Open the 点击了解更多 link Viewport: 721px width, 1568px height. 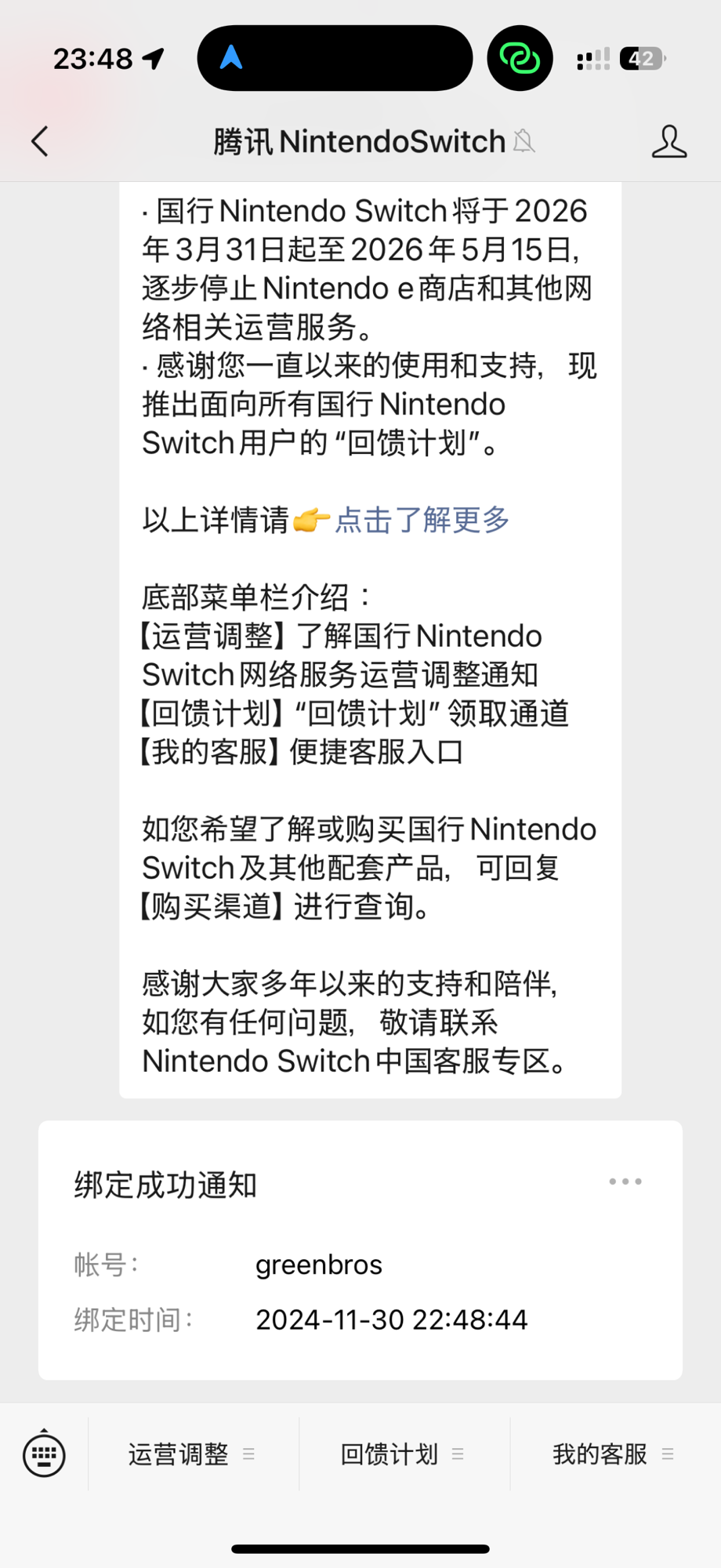422,520
